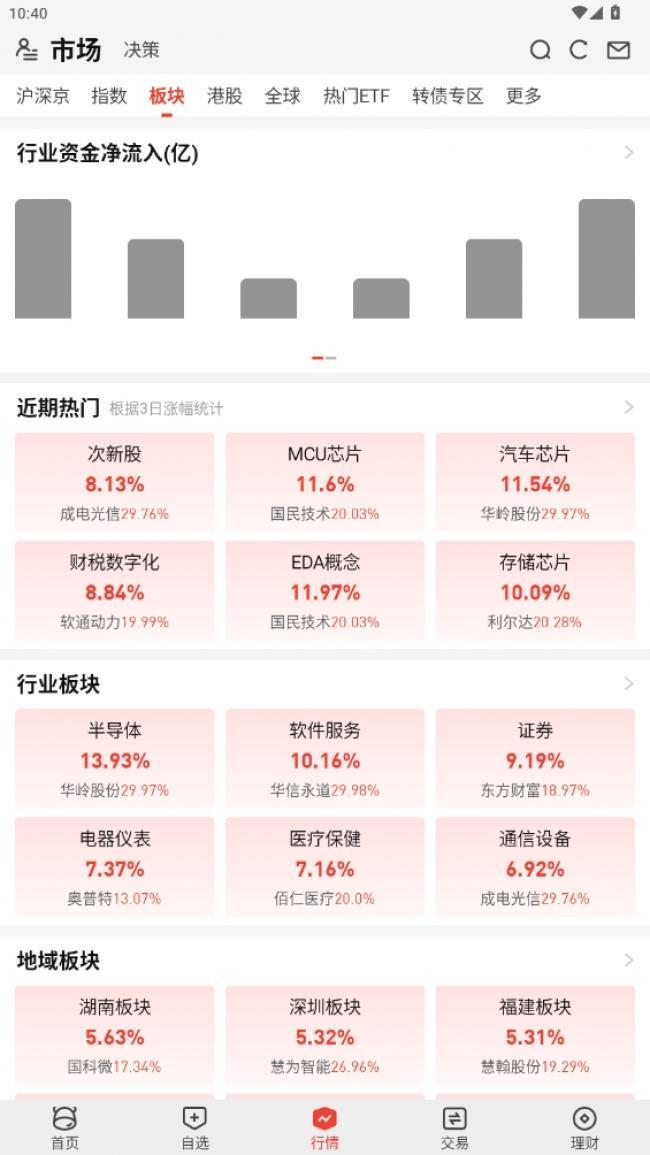Open the 证券 industry card
This screenshot has height=1155, width=650.
[535, 758]
